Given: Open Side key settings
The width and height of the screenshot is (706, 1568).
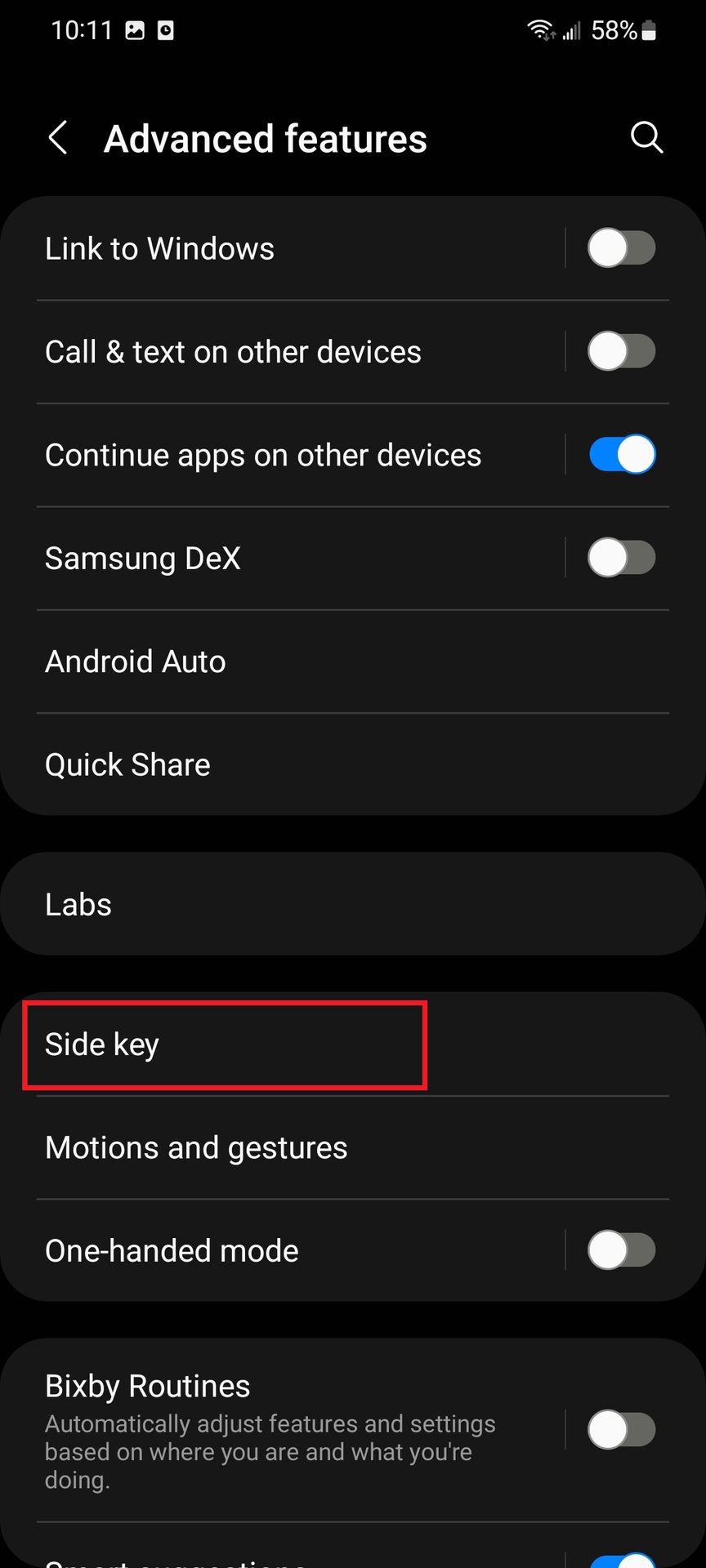Looking at the screenshot, I should (x=102, y=1045).
